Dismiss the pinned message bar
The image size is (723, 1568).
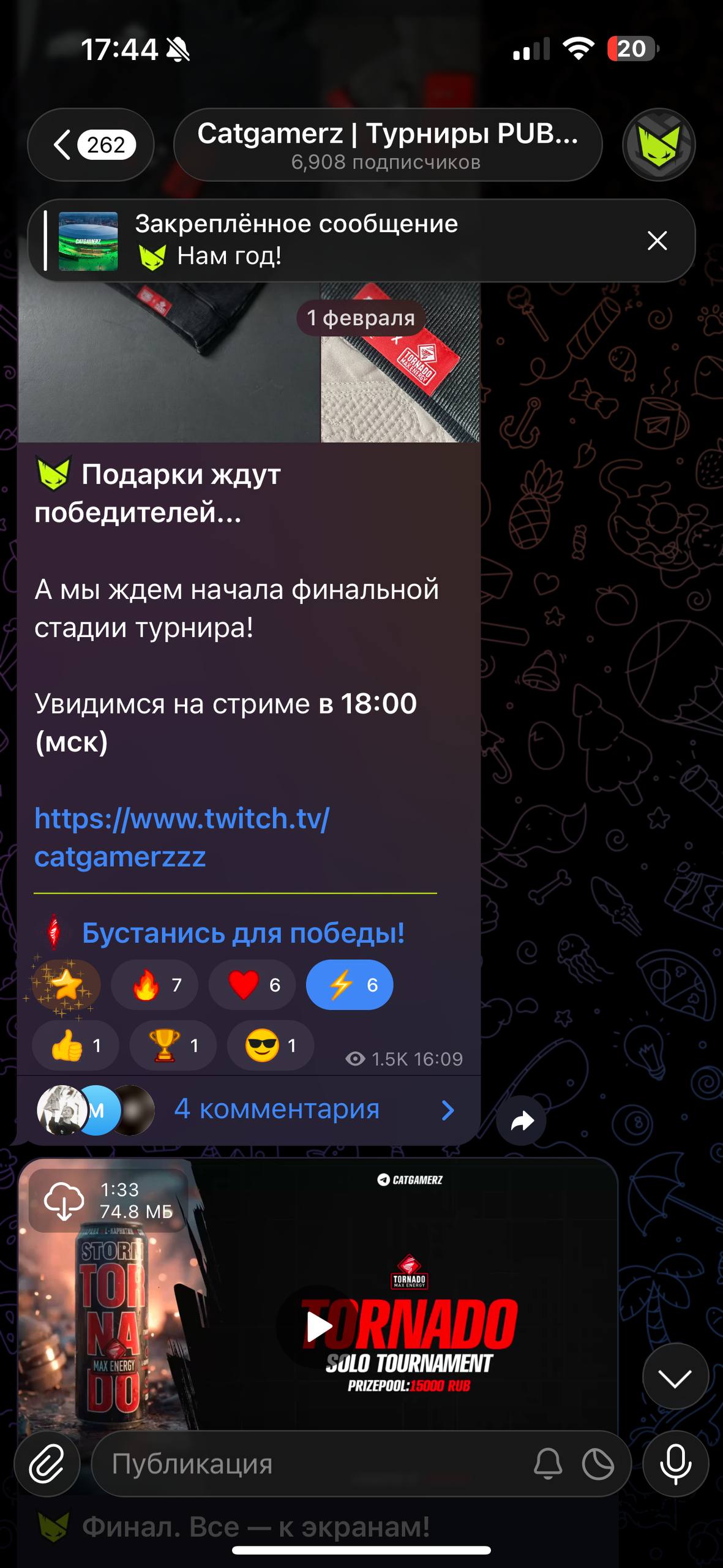pyautogui.click(x=657, y=241)
